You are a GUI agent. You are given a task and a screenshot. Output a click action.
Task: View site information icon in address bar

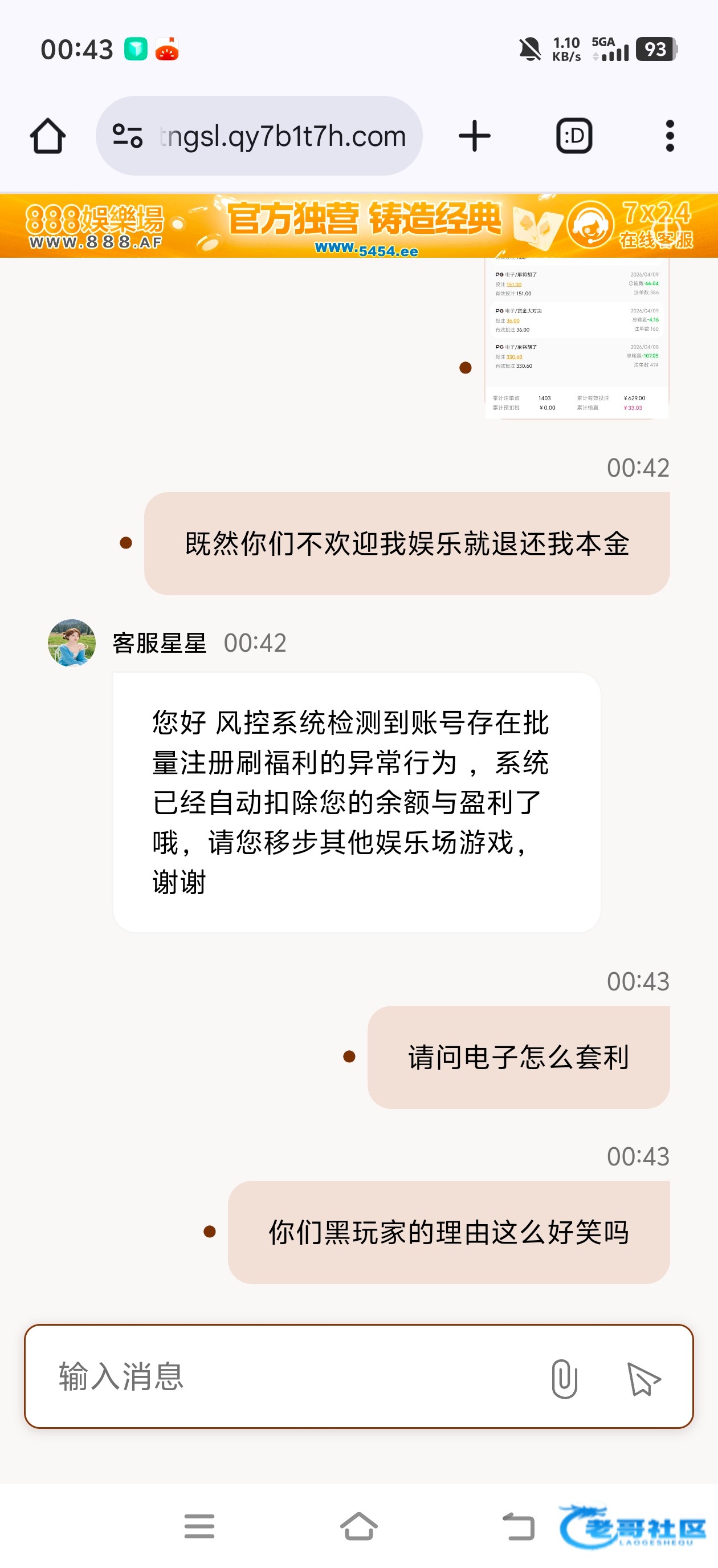[127, 136]
